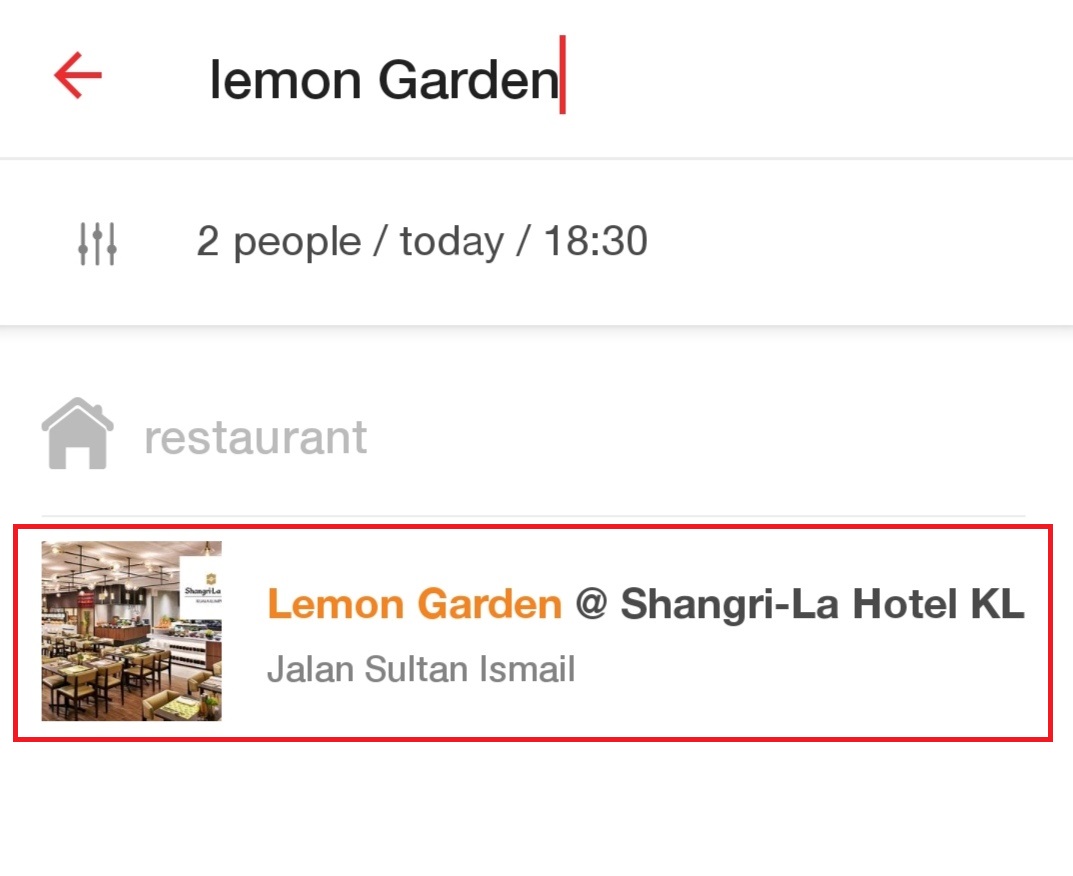This screenshot has width=1073, height=876.
Task: Open the 2 people / today / 18:30 filter
Action: click(x=421, y=242)
